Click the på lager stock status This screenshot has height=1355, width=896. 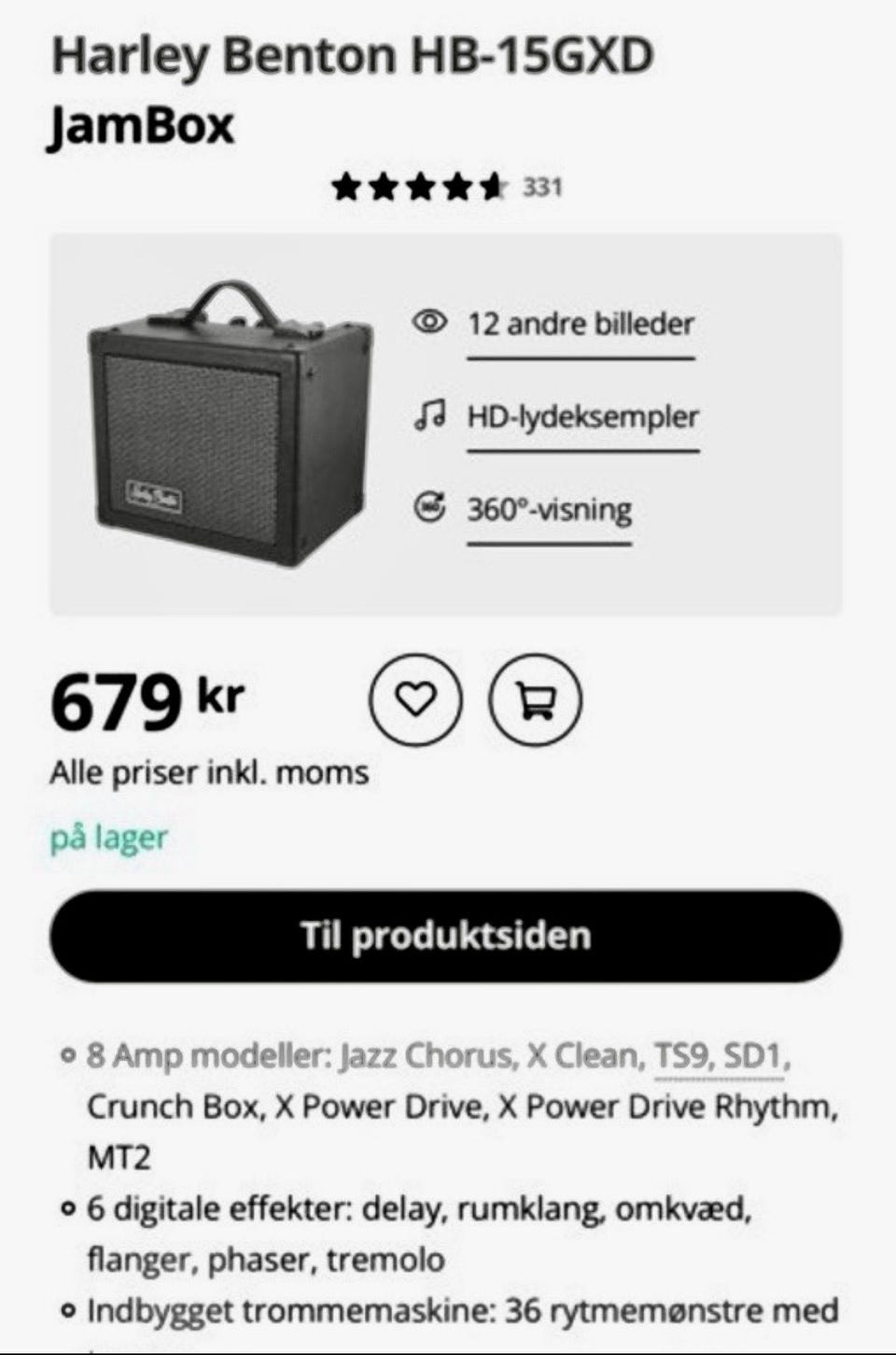[108, 836]
